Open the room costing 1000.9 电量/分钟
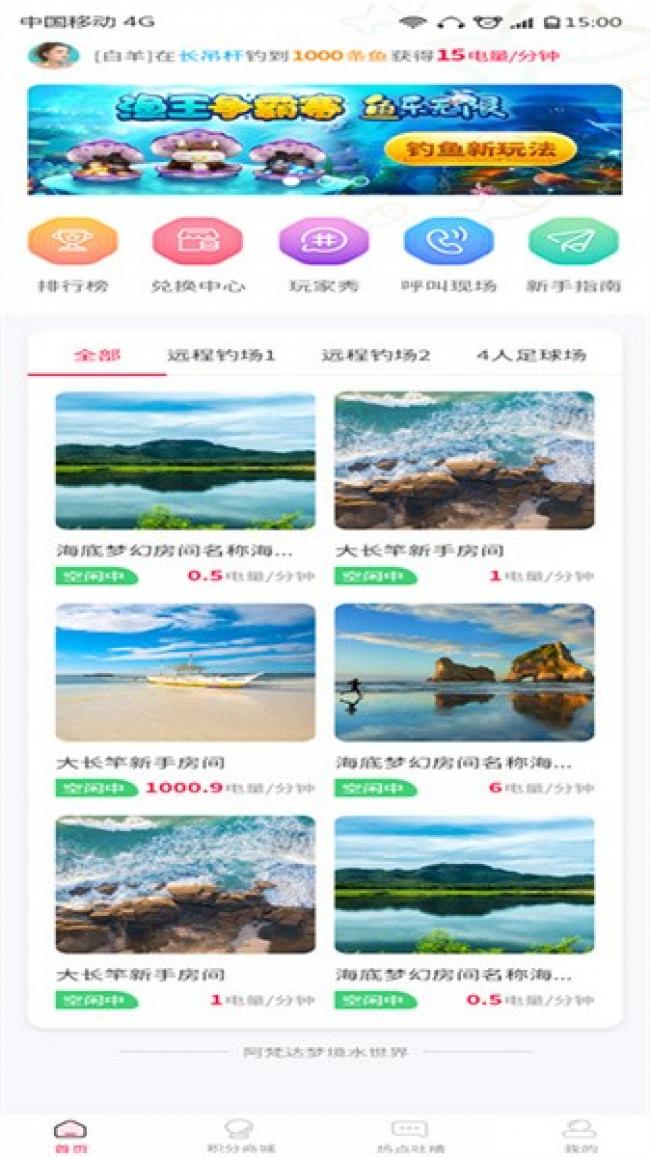The width and height of the screenshot is (650, 1157). (185, 701)
